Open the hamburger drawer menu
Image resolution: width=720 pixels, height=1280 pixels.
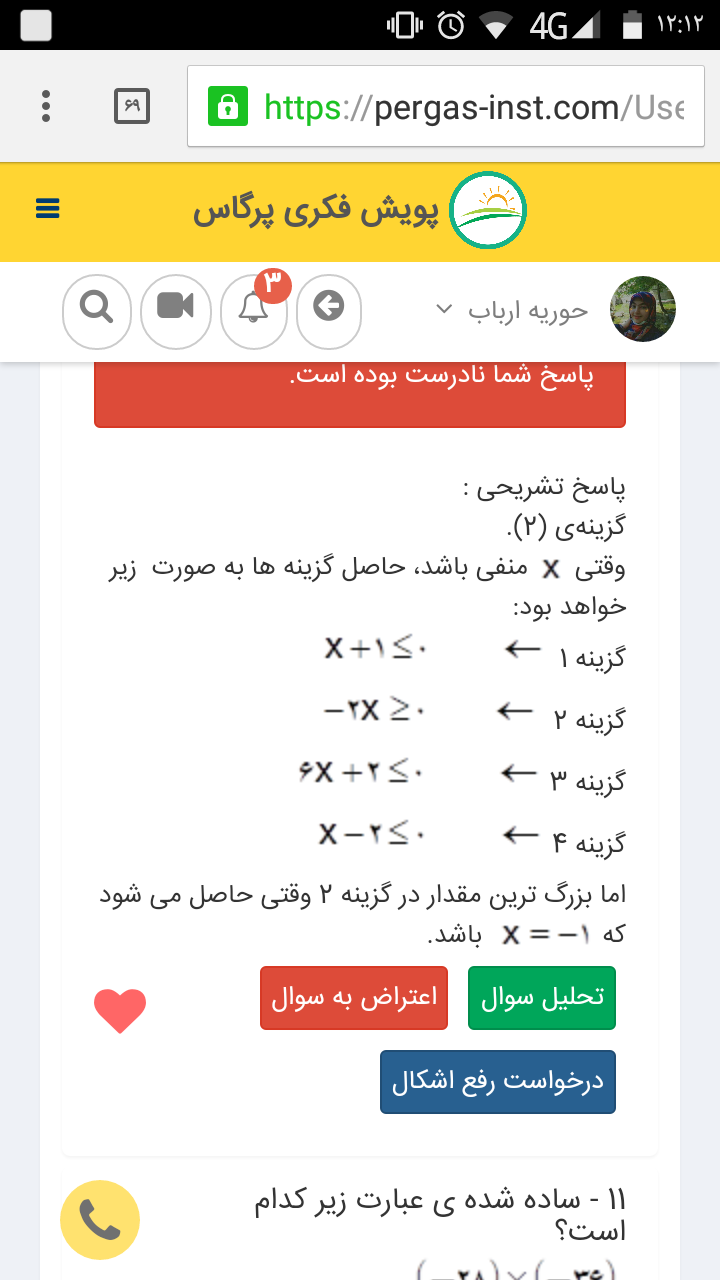(x=48, y=209)
